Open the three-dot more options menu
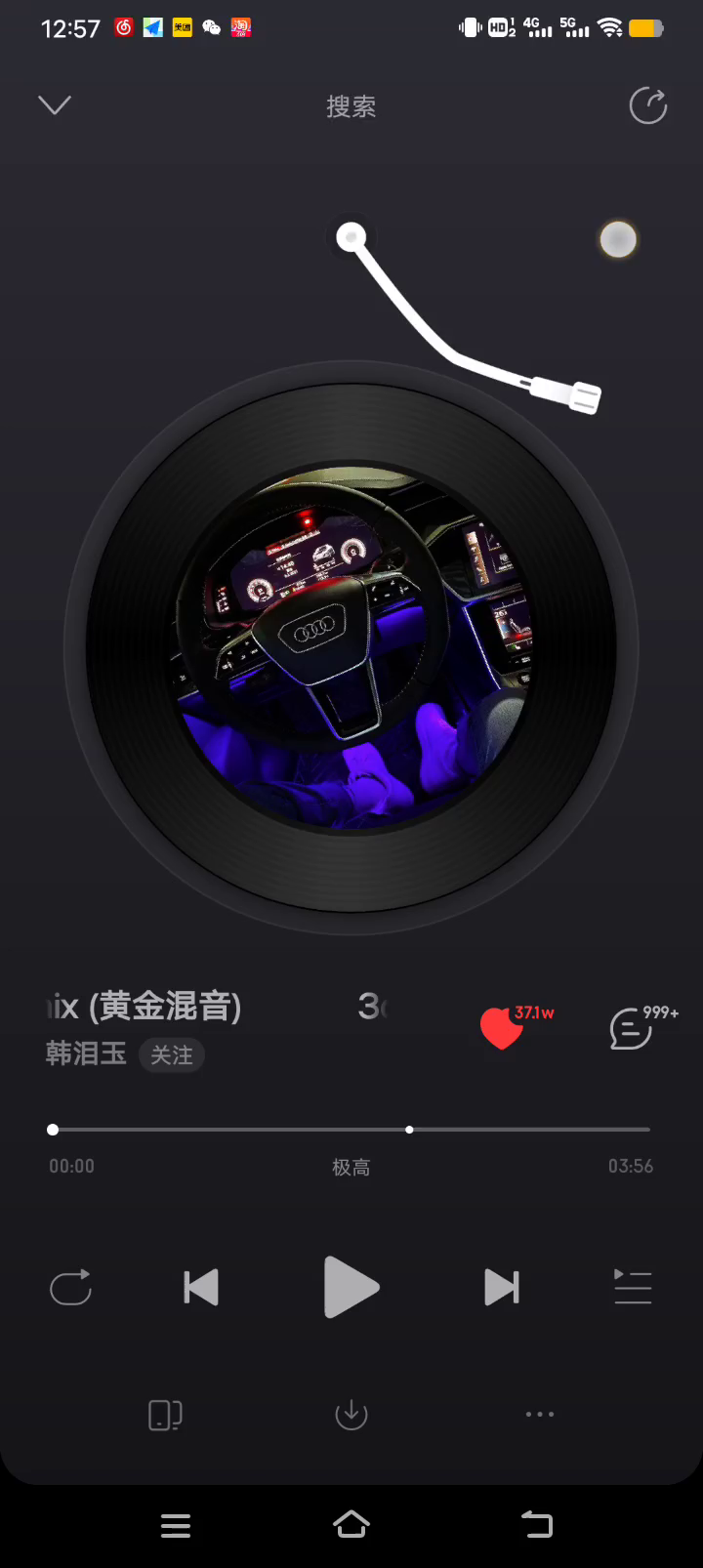Image resolution: width=703 pixels, height=1568 pixels. click(x=539, y=1415)
